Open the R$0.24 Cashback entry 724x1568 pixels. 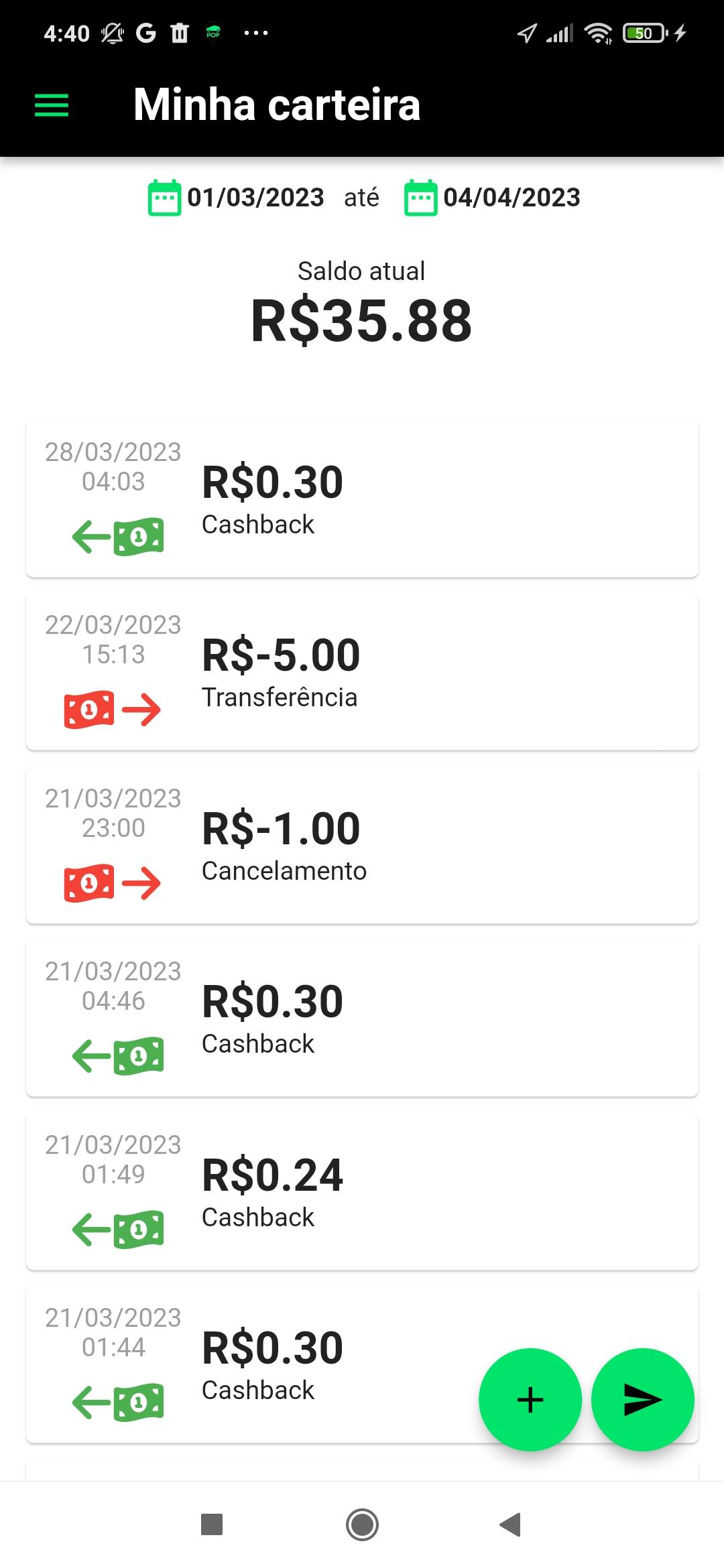point(362,1191)
